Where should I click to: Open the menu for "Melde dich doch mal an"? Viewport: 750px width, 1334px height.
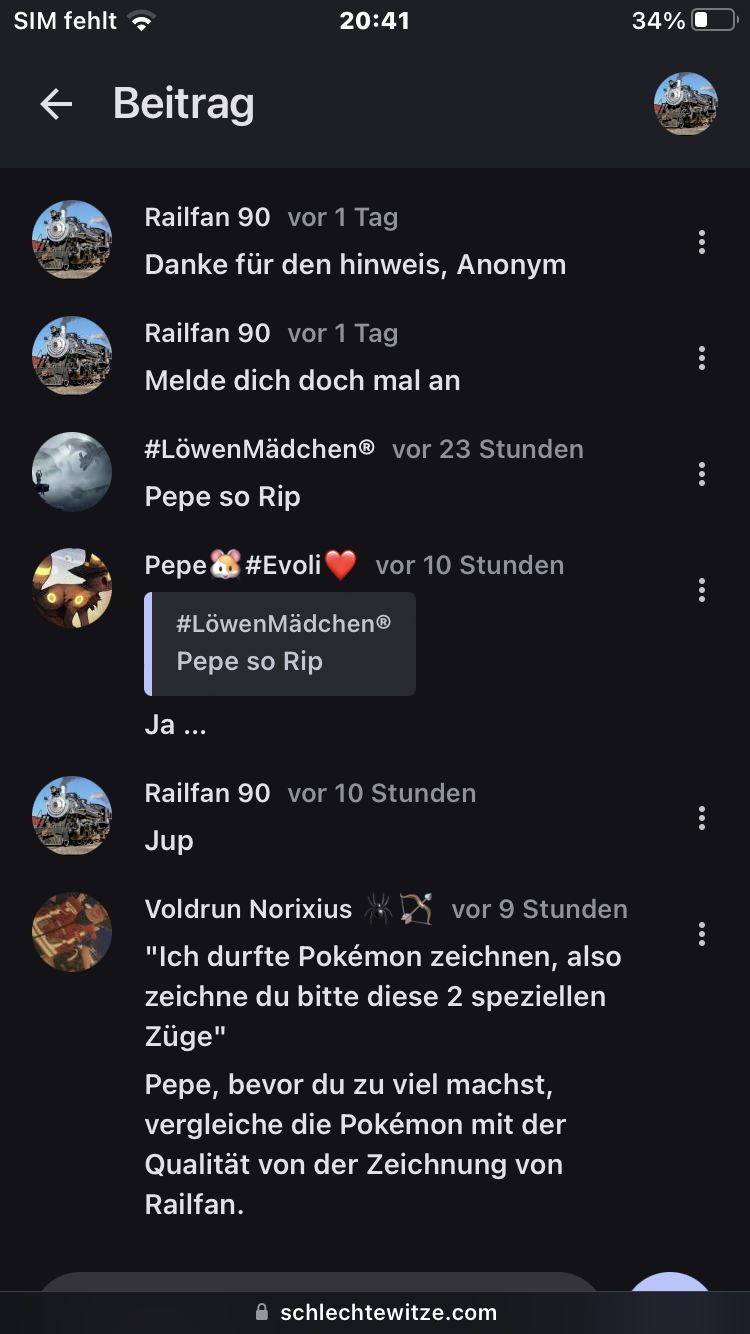pyautogui.click(x=702, y=358)
